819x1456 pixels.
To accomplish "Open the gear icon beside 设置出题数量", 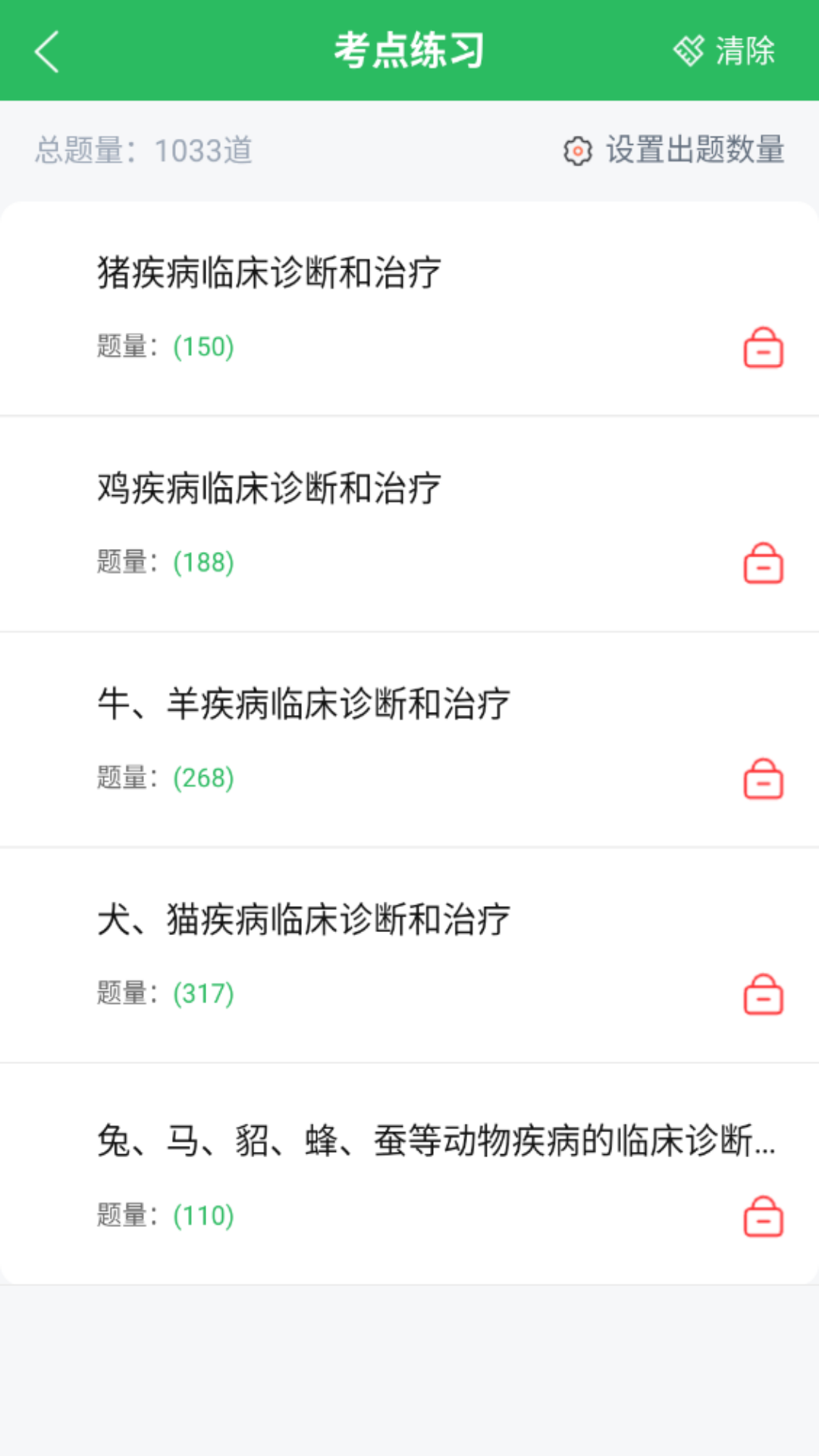I will pos(579,150).
